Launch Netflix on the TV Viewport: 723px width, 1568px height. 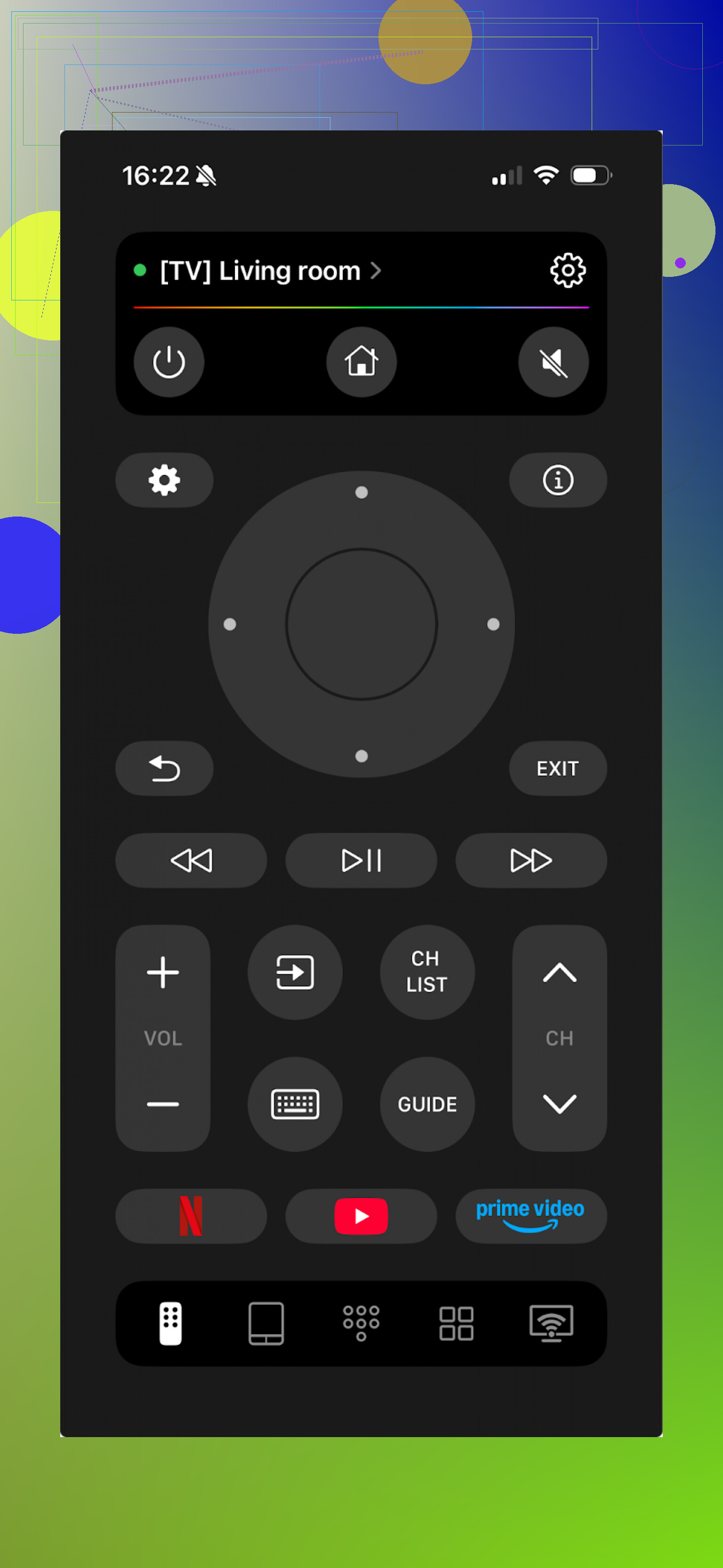click(191, 1216)
